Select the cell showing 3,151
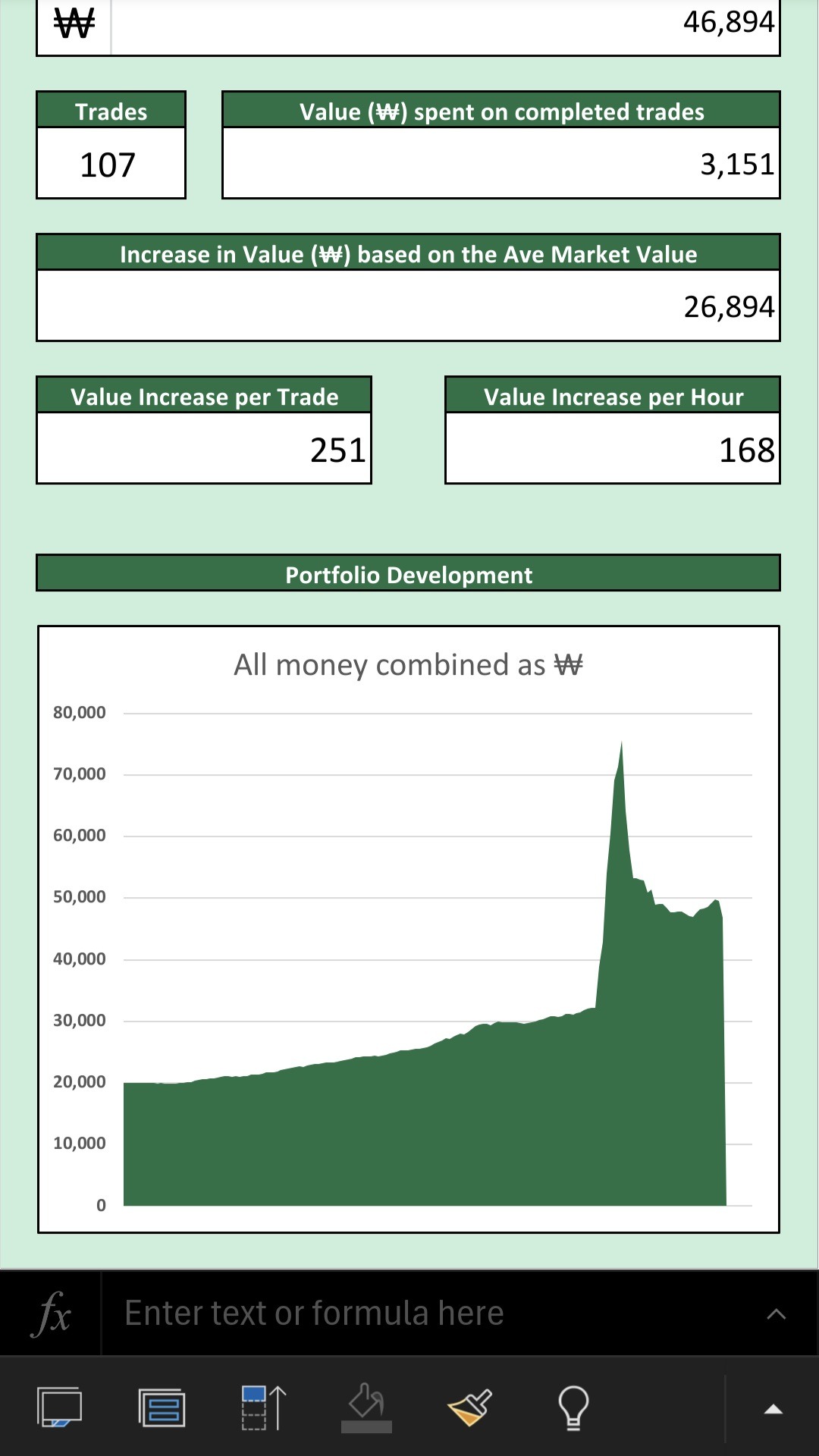 click(500, 162)
